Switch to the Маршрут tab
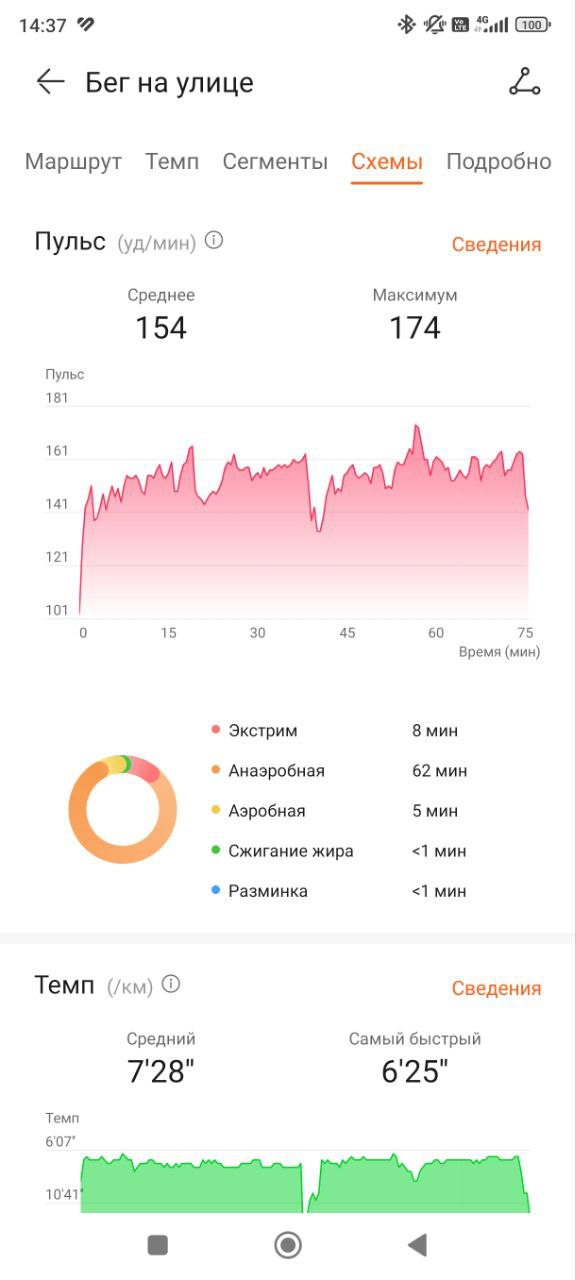Viewport: 576px width, 1280px height. (73, 162)
